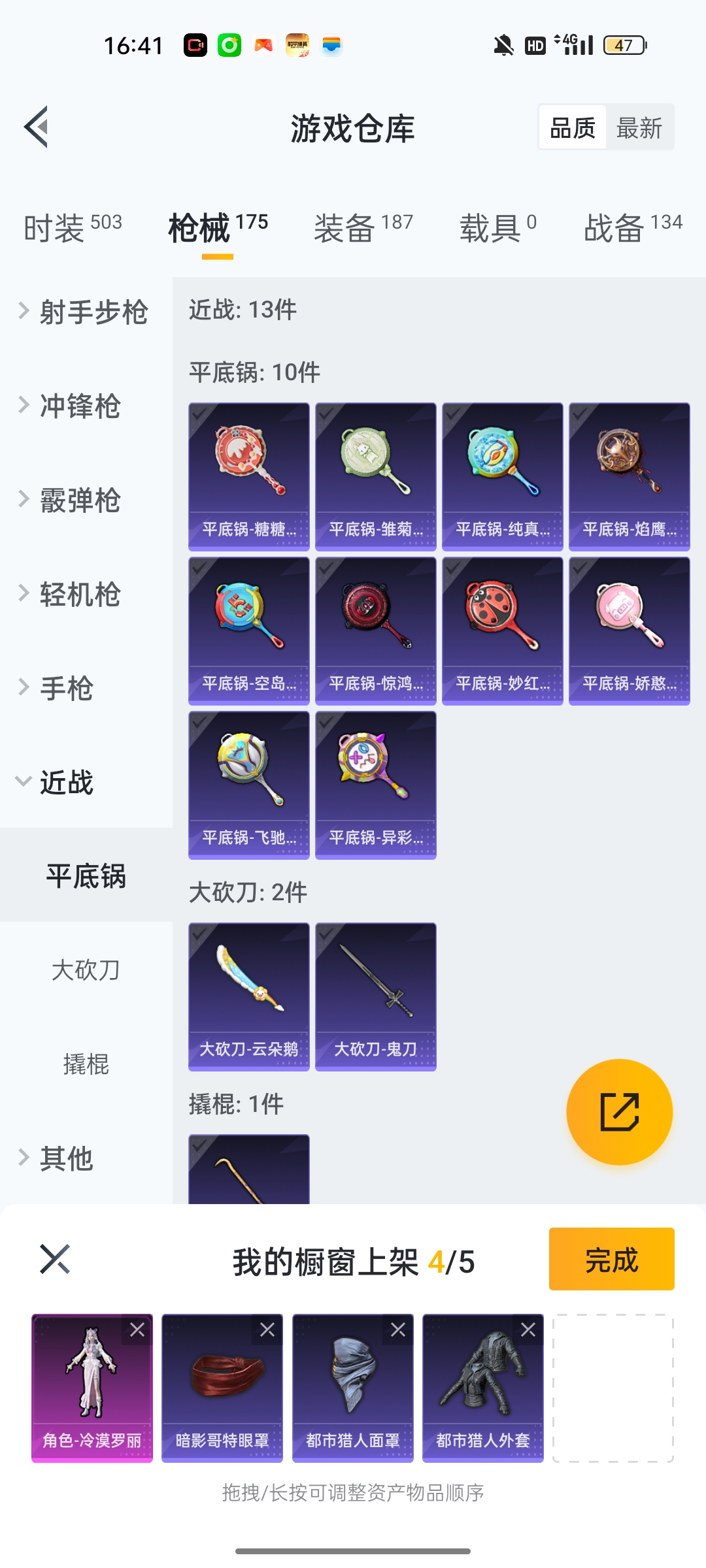Close the showcase listing panel

click(55, 1259)
